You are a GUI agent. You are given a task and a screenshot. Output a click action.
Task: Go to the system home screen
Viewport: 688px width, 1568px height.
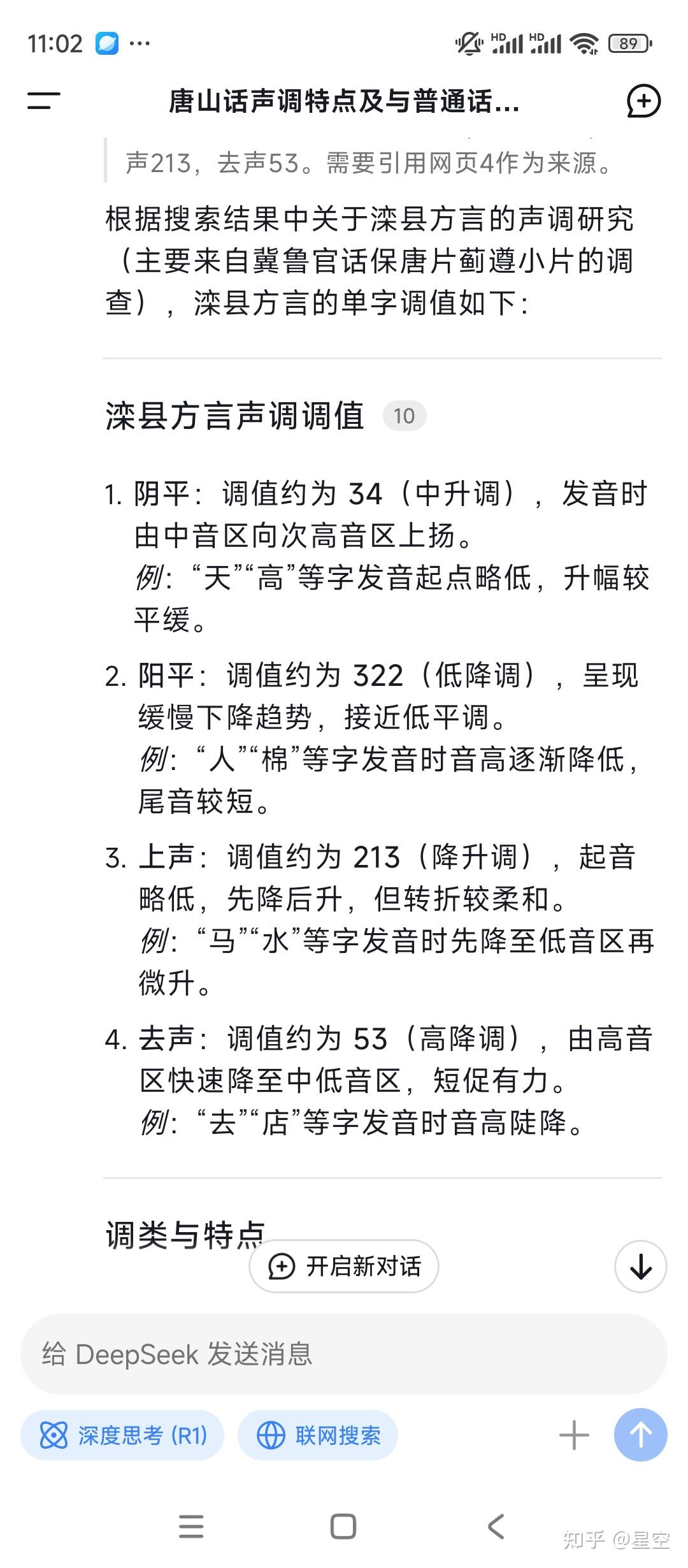[343, 1527]
